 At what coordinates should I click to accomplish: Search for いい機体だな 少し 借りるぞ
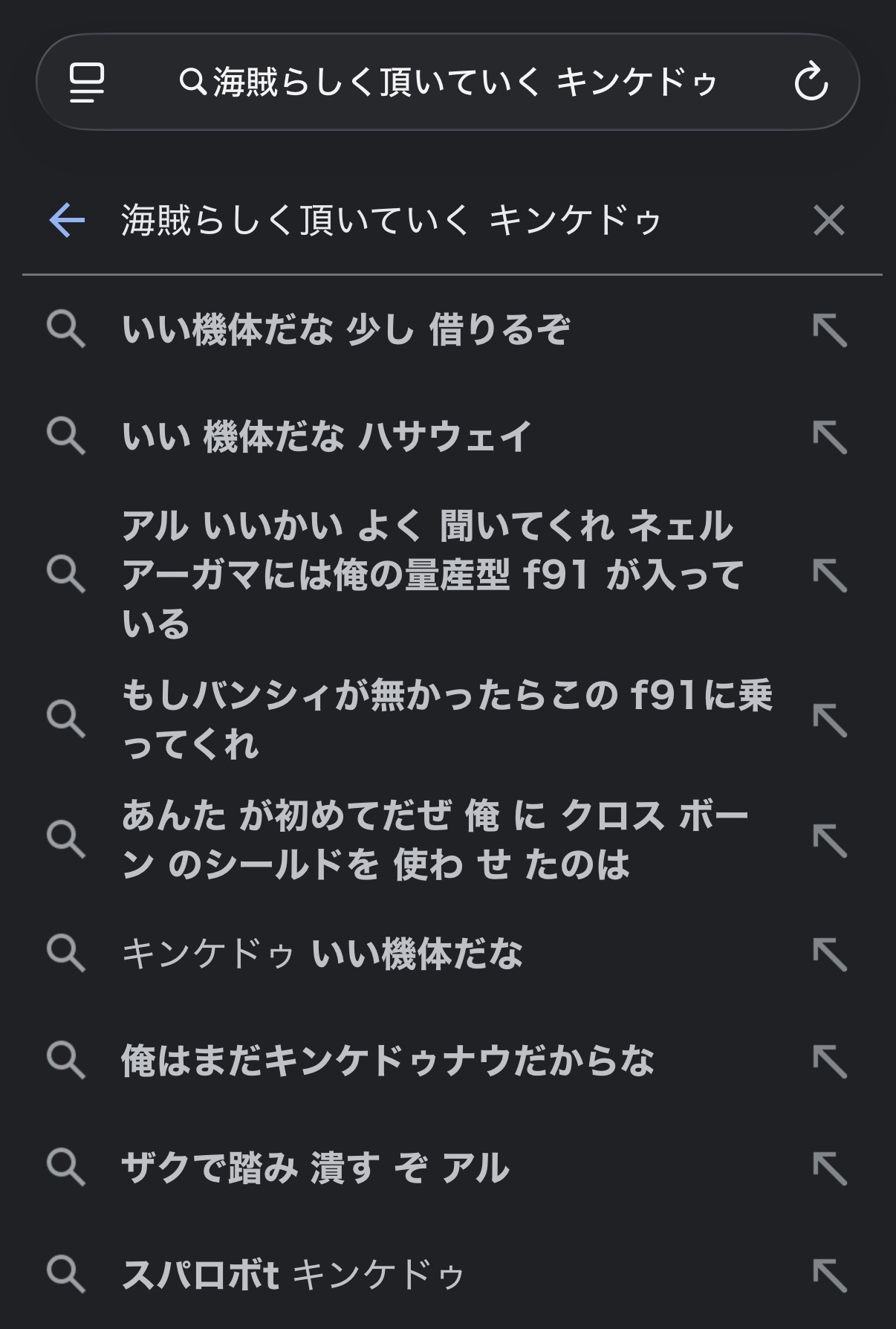point(346,329)
